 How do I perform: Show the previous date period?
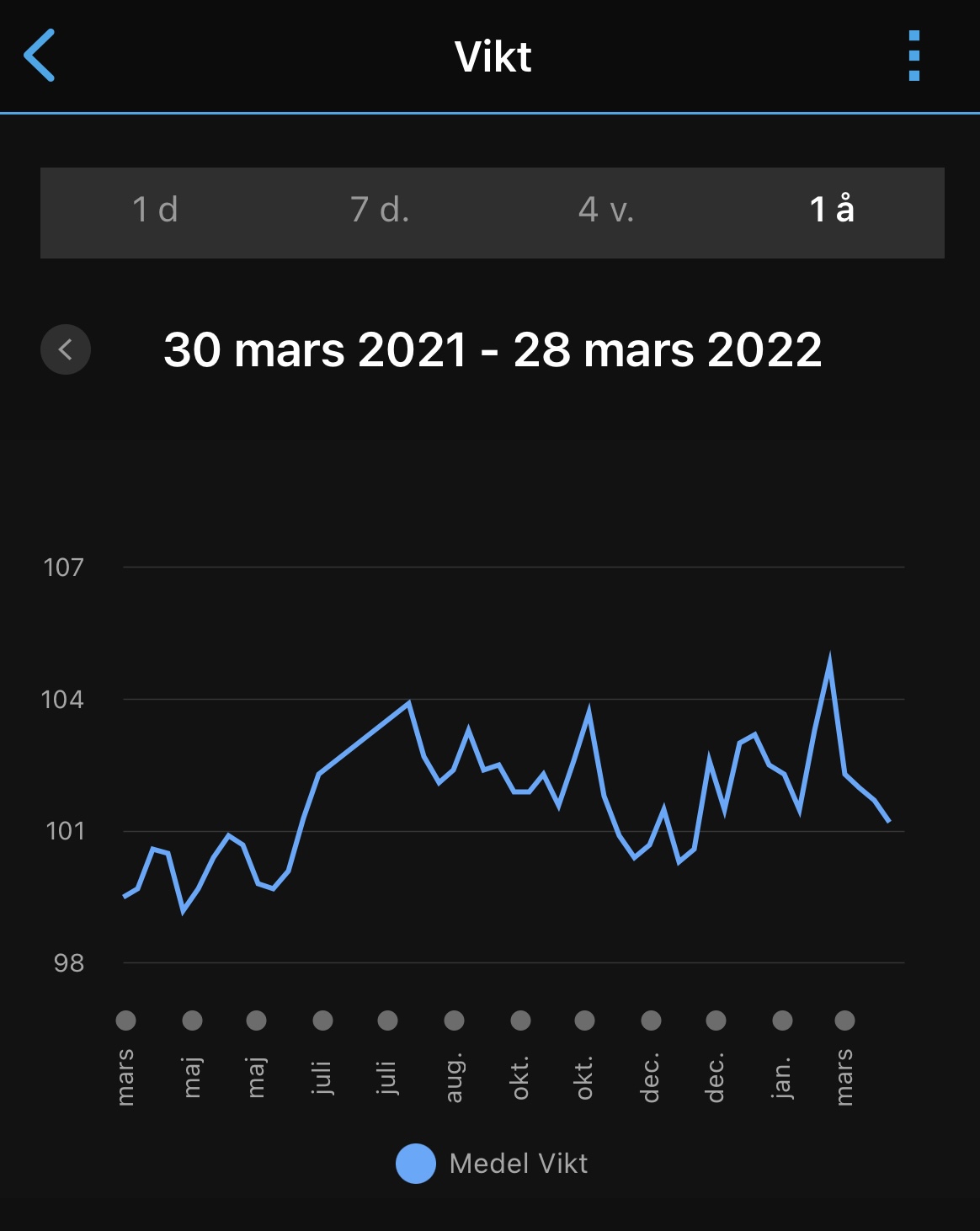pyautogui.click(x=66, y=349)
